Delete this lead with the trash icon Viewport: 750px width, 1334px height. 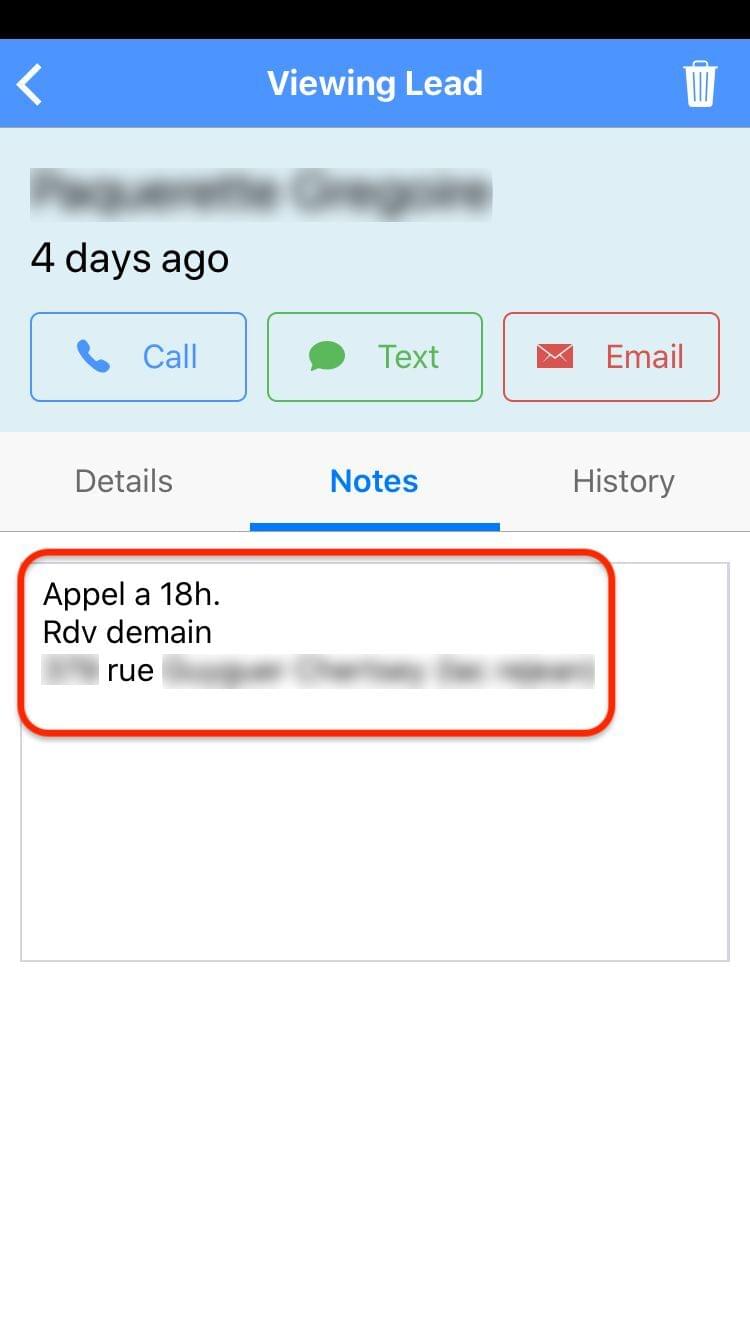click(x=700, y=84)
